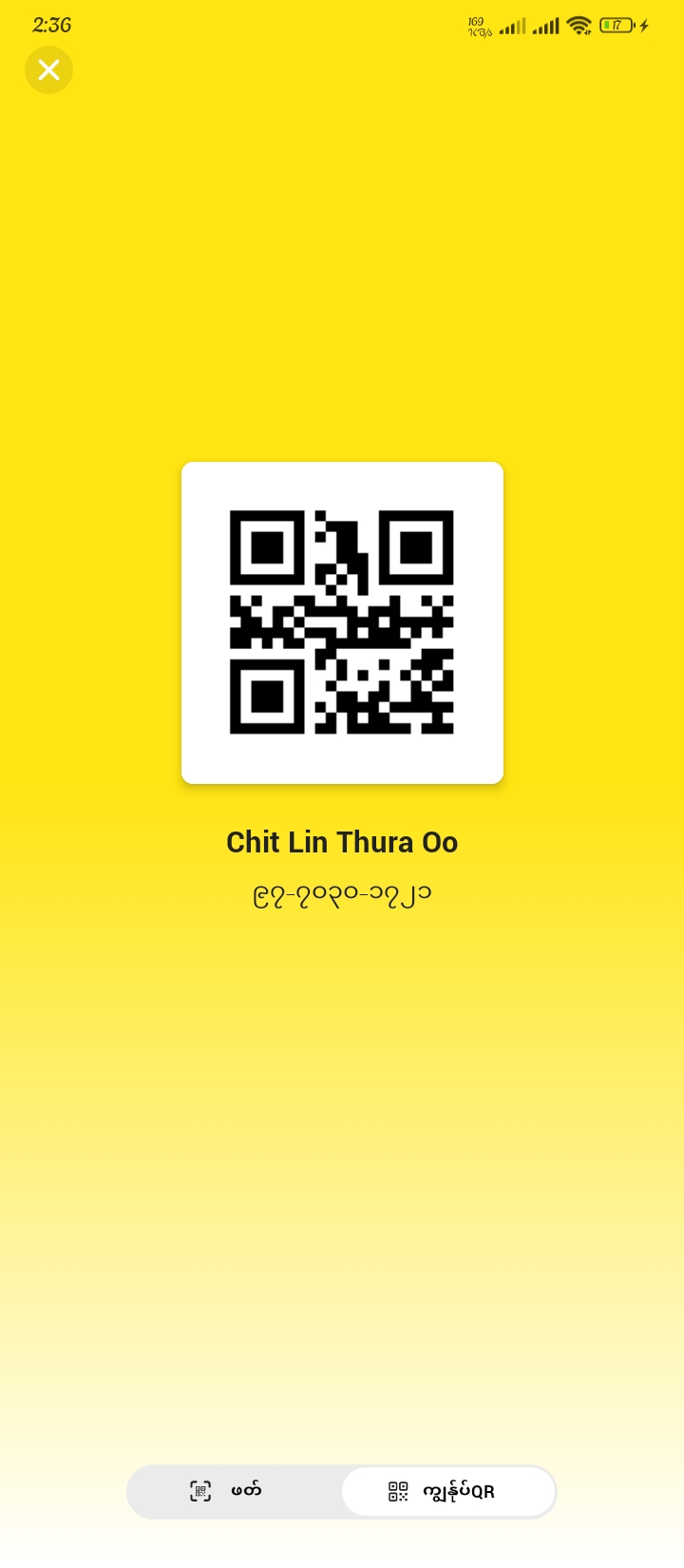Image resolution: width=684 pixels, height=1568 pixels.
Task: Select the My QR (ကျွန်ုပ်QR) tab
Action: 447,1491
